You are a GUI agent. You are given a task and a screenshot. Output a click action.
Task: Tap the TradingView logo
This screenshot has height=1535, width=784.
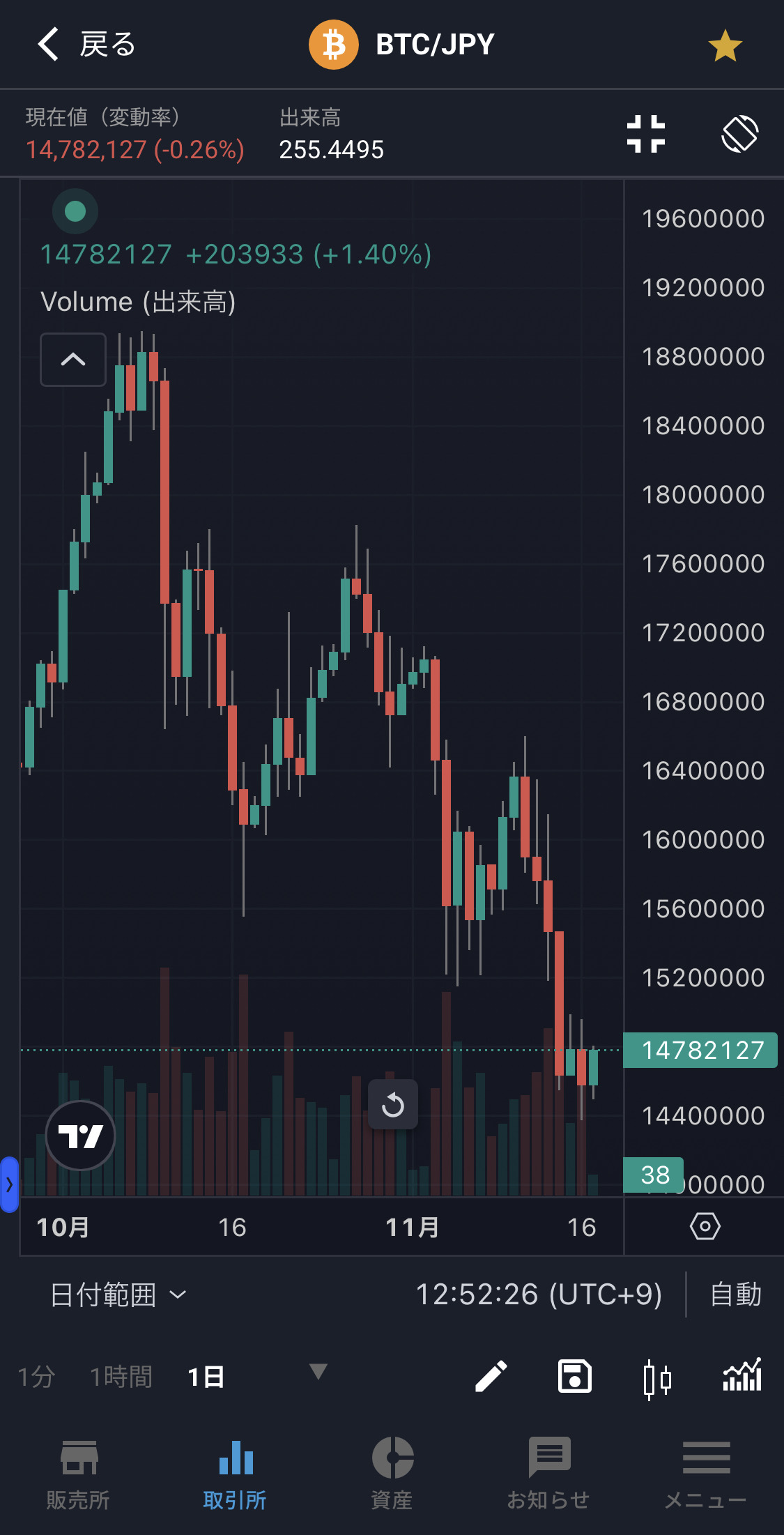coord(80,1135)
